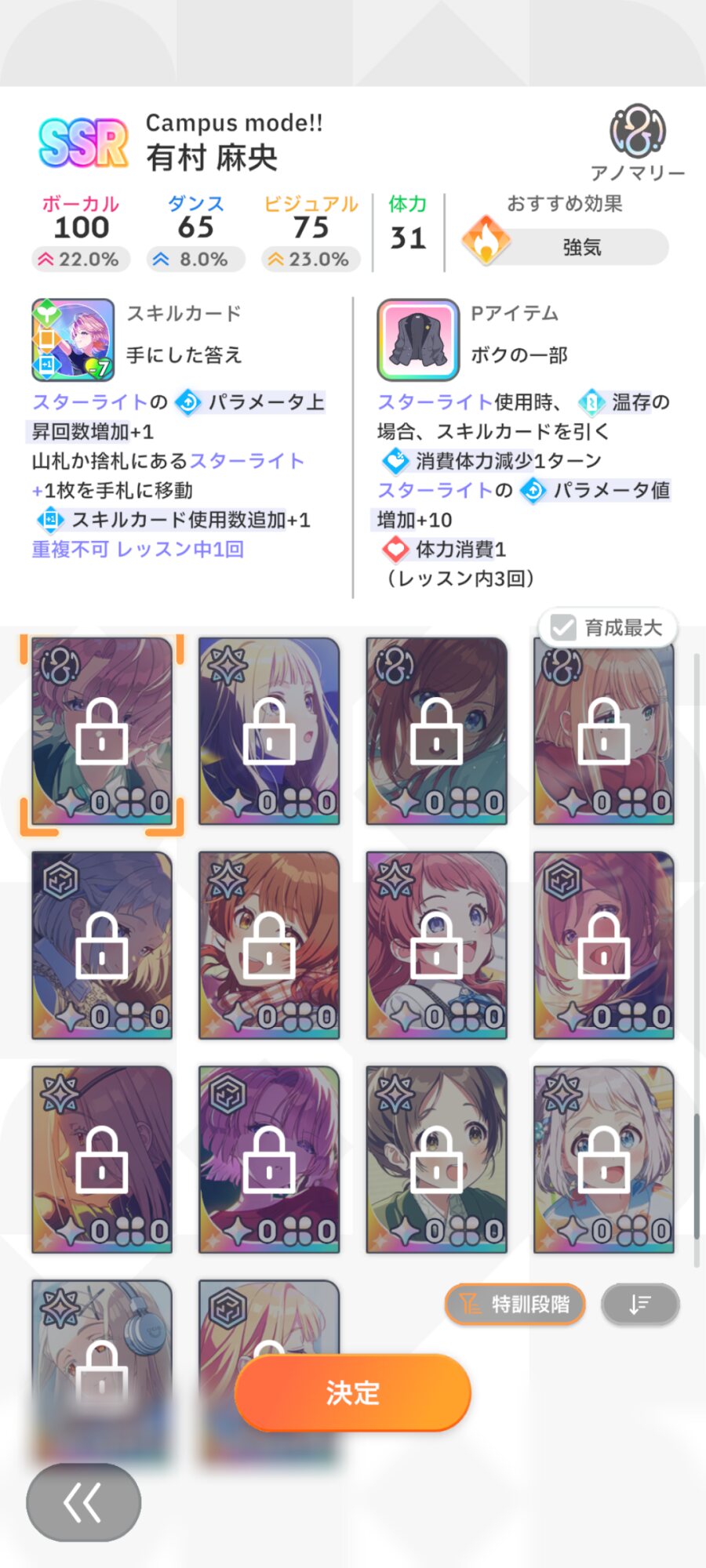Change the card sort order
Screen dimensions: 706x1568
click(x=640, y=1304)
